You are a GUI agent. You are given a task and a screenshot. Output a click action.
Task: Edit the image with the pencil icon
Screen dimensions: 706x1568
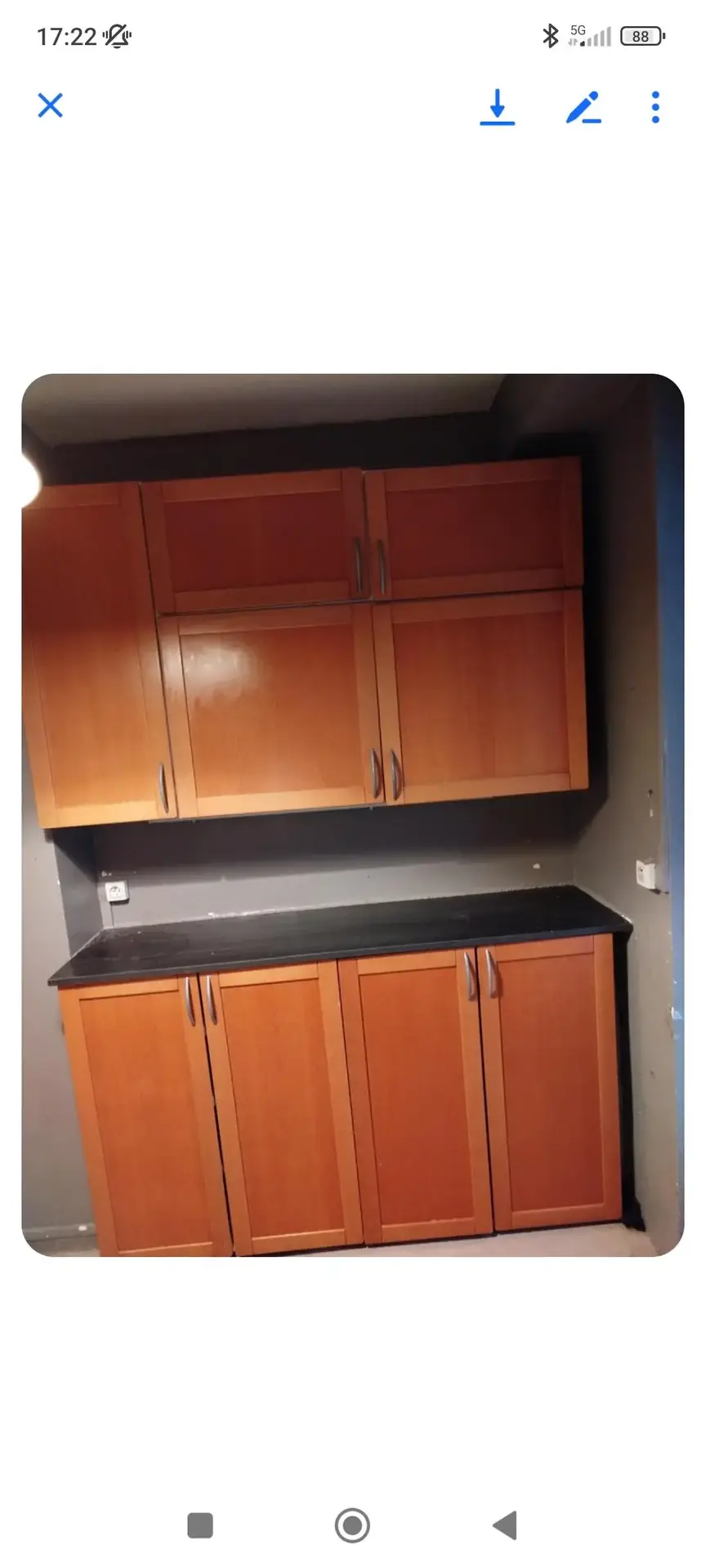point(583,107)
